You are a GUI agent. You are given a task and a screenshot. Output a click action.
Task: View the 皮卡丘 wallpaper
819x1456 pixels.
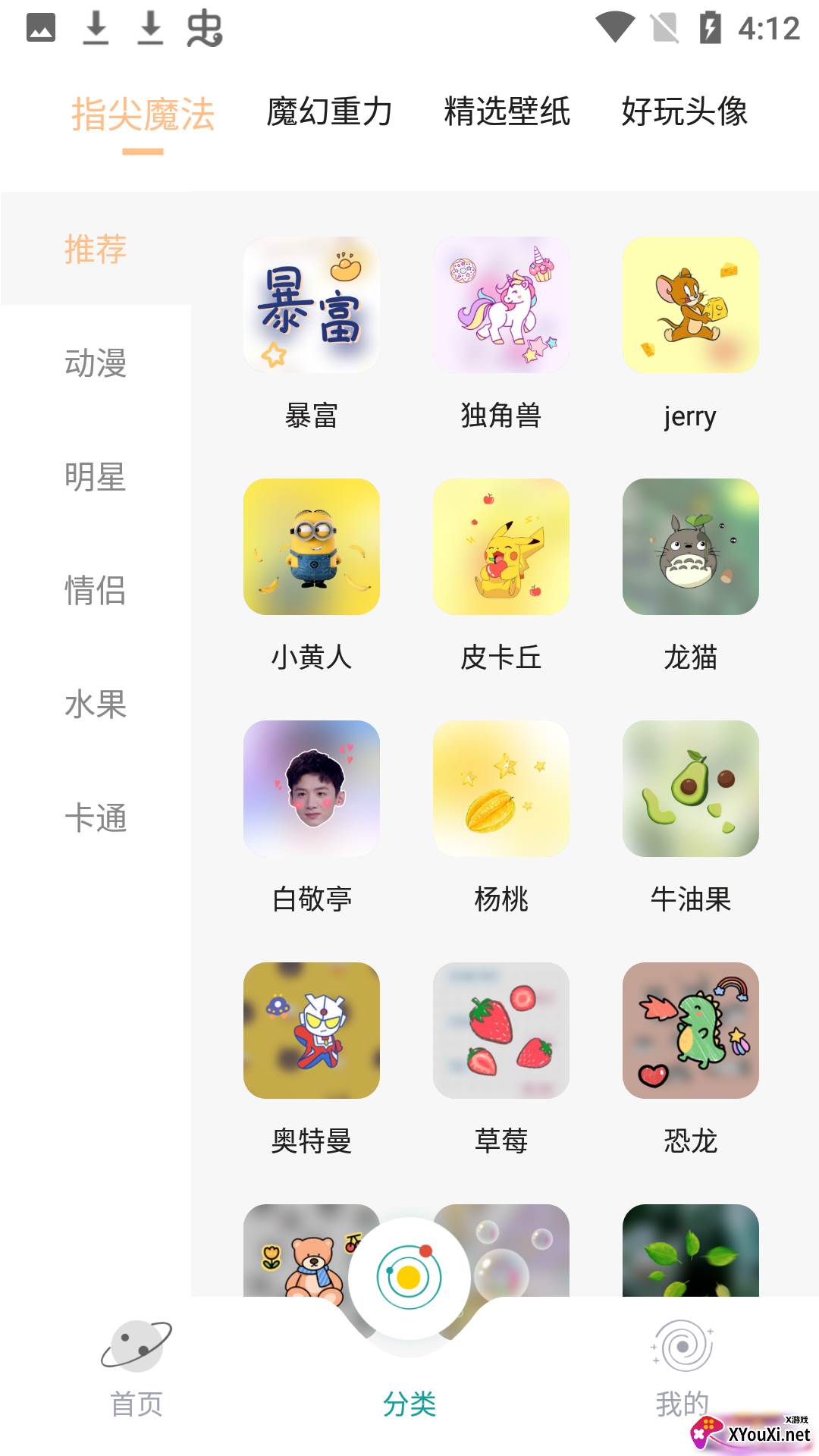pos(500,546)
